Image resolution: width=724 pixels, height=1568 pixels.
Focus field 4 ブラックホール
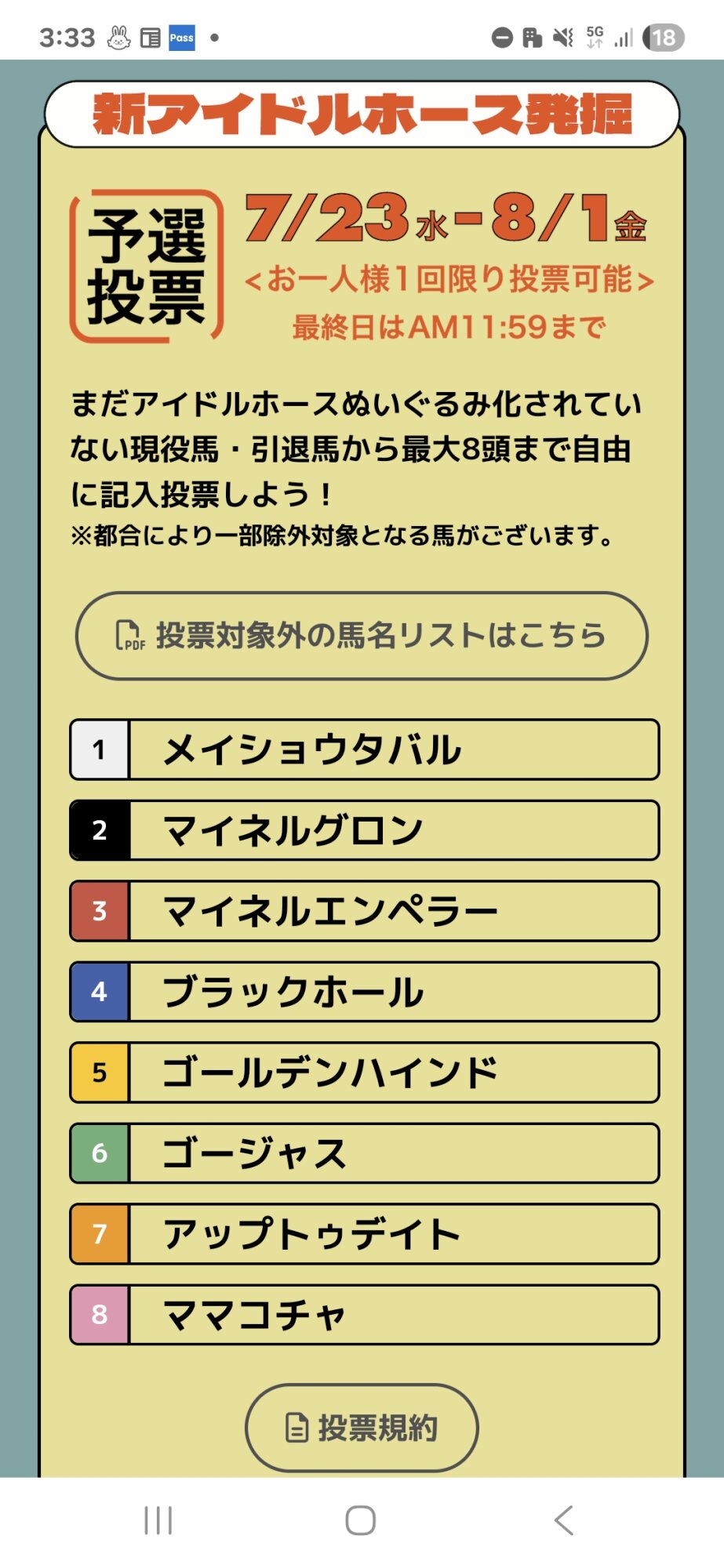pos(392,992)
